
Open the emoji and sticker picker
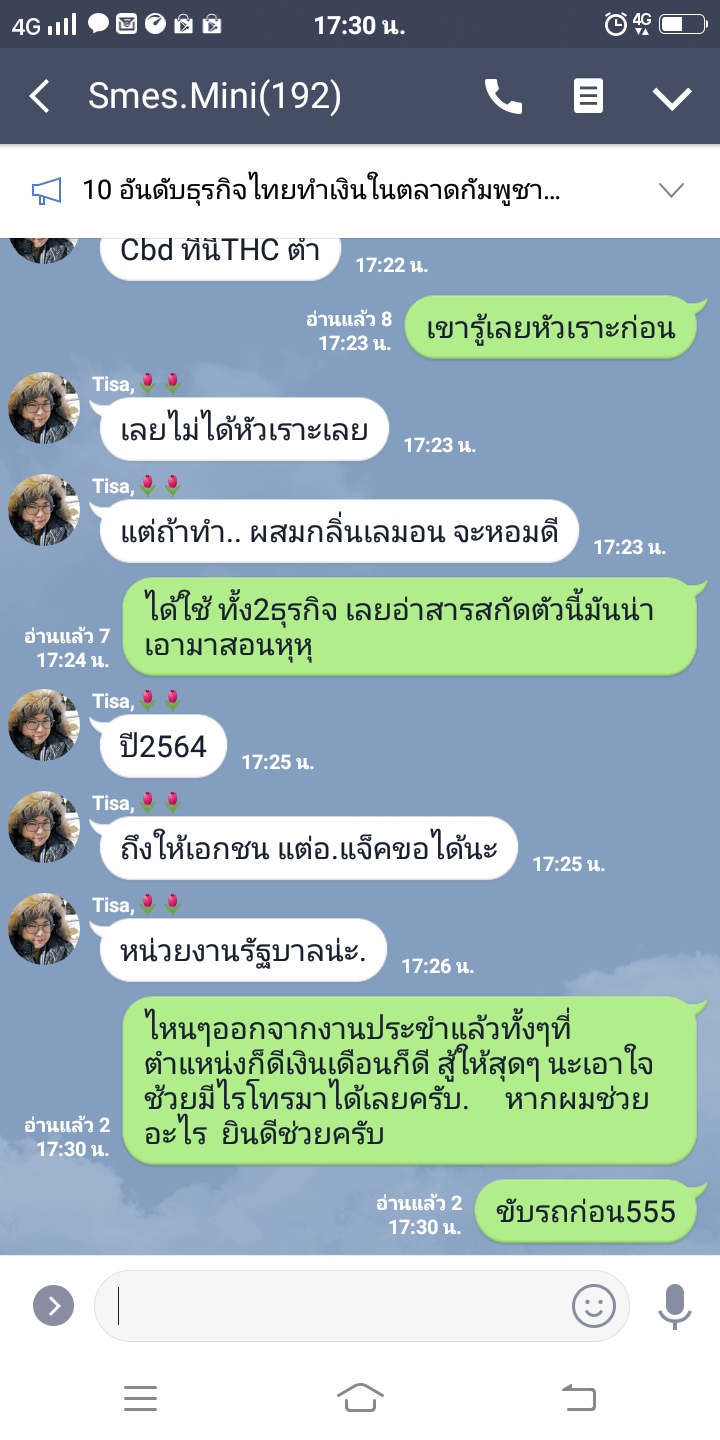593,1305
